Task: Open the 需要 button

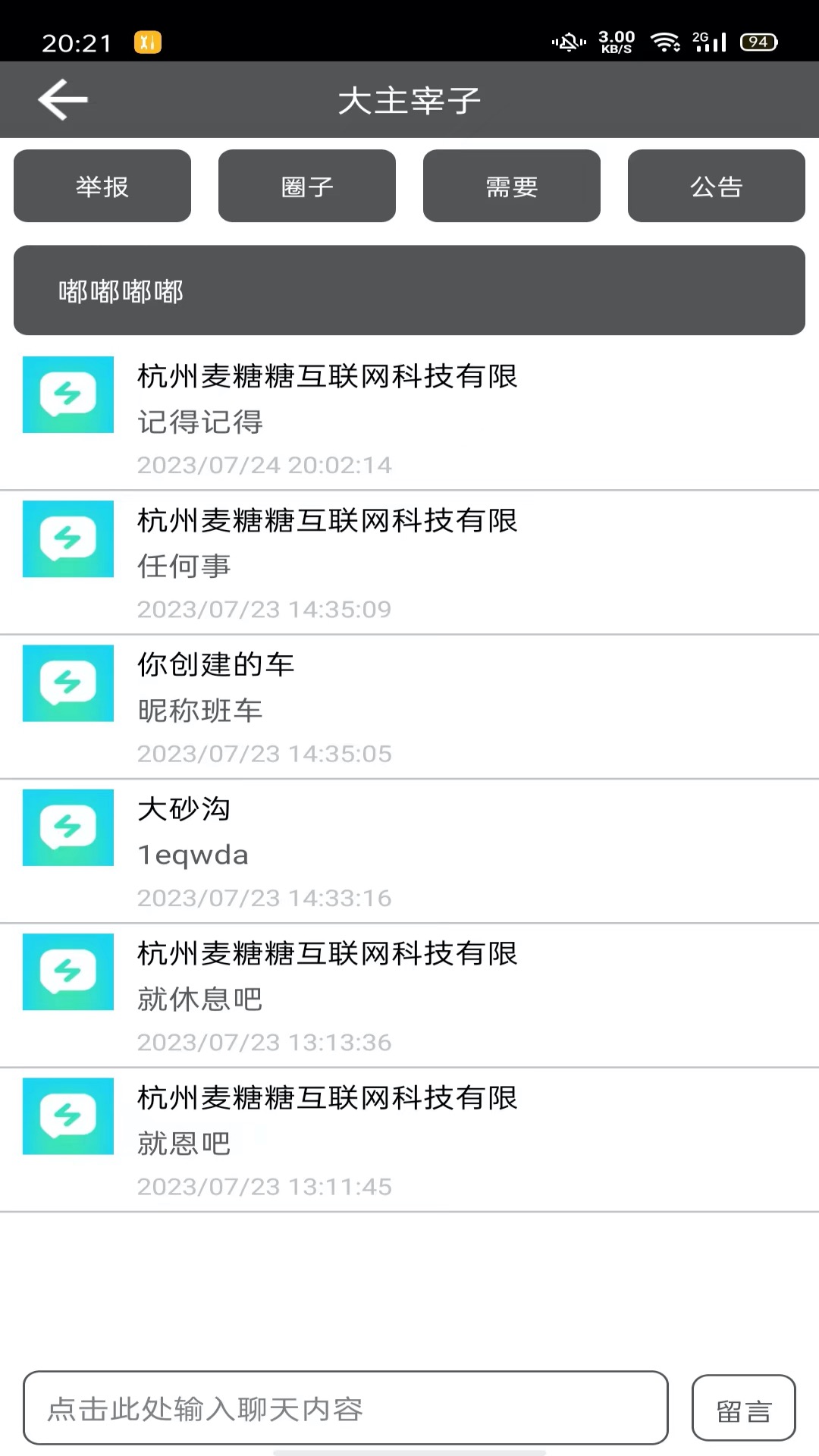Action: coord(511,186)
